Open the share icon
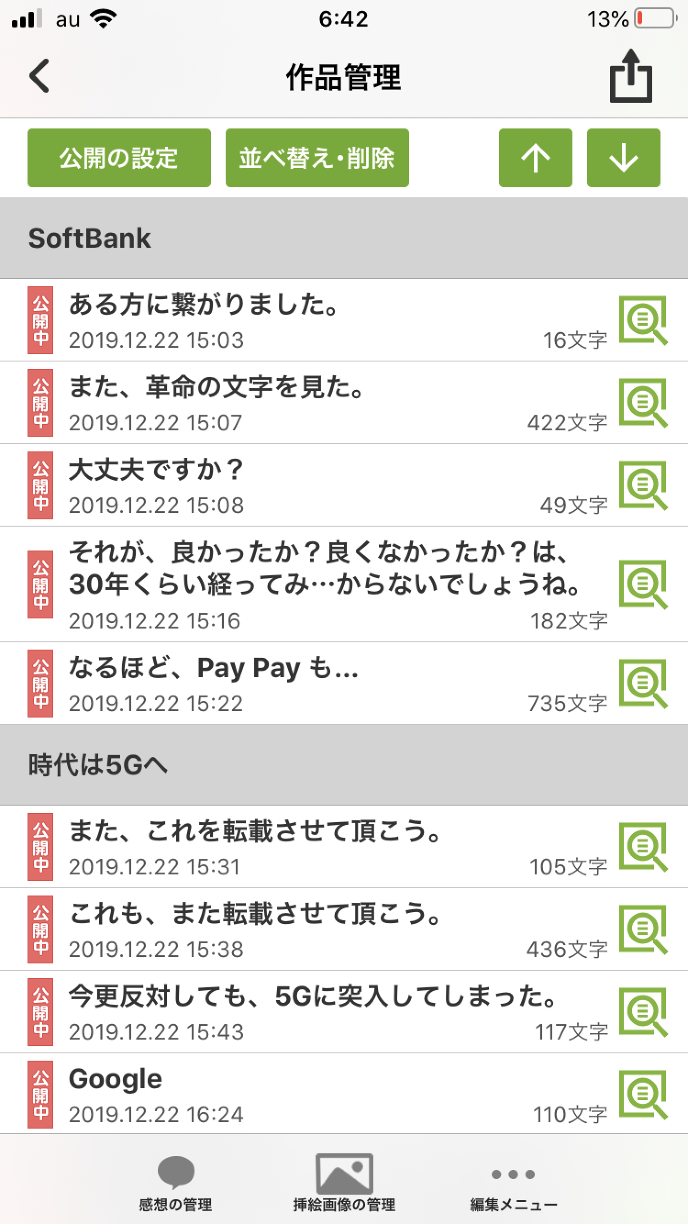The width and height of the screenshot is (688, 1224). (631, 78)
